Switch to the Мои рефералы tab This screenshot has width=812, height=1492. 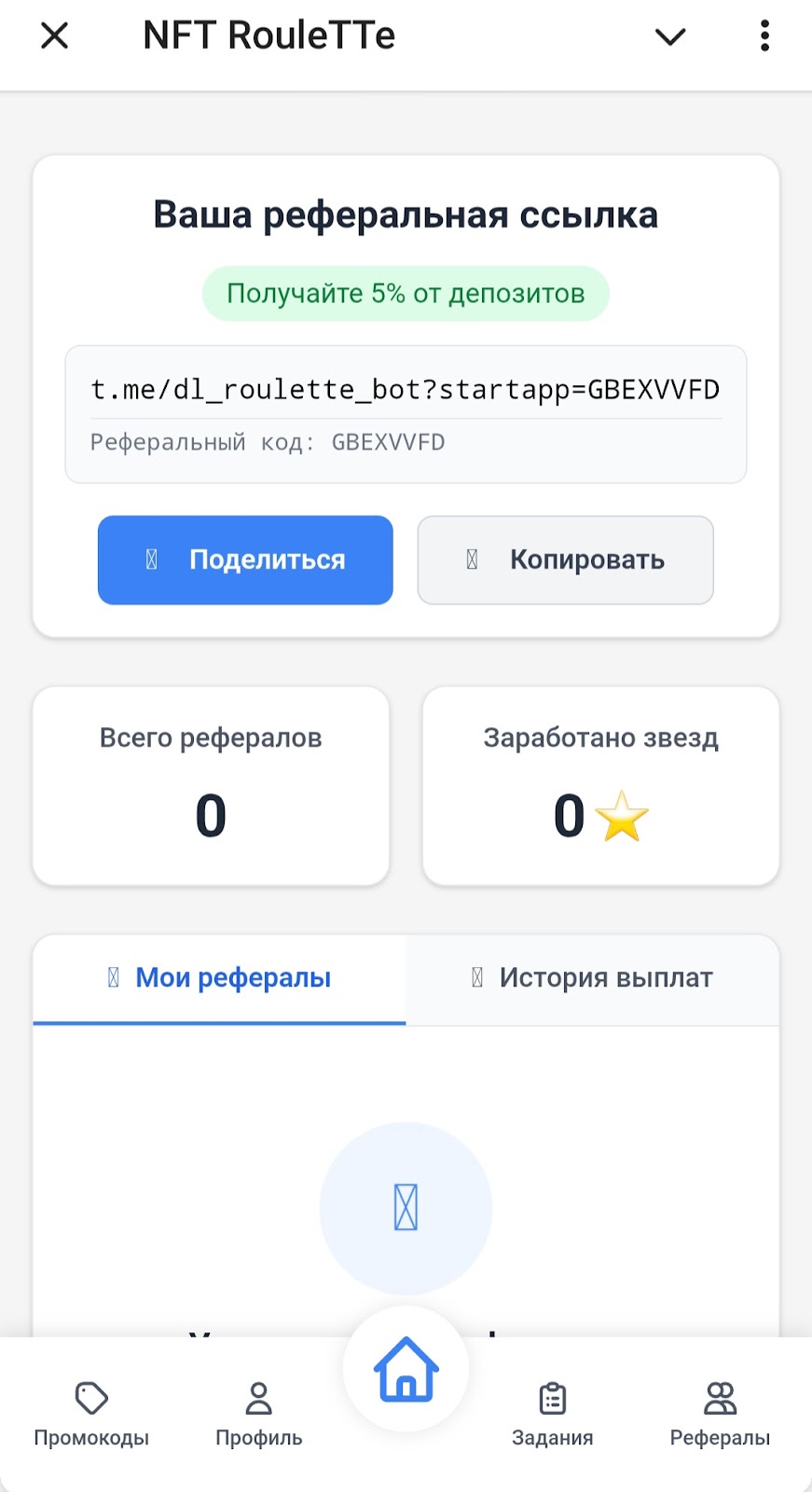click(220, 978)
